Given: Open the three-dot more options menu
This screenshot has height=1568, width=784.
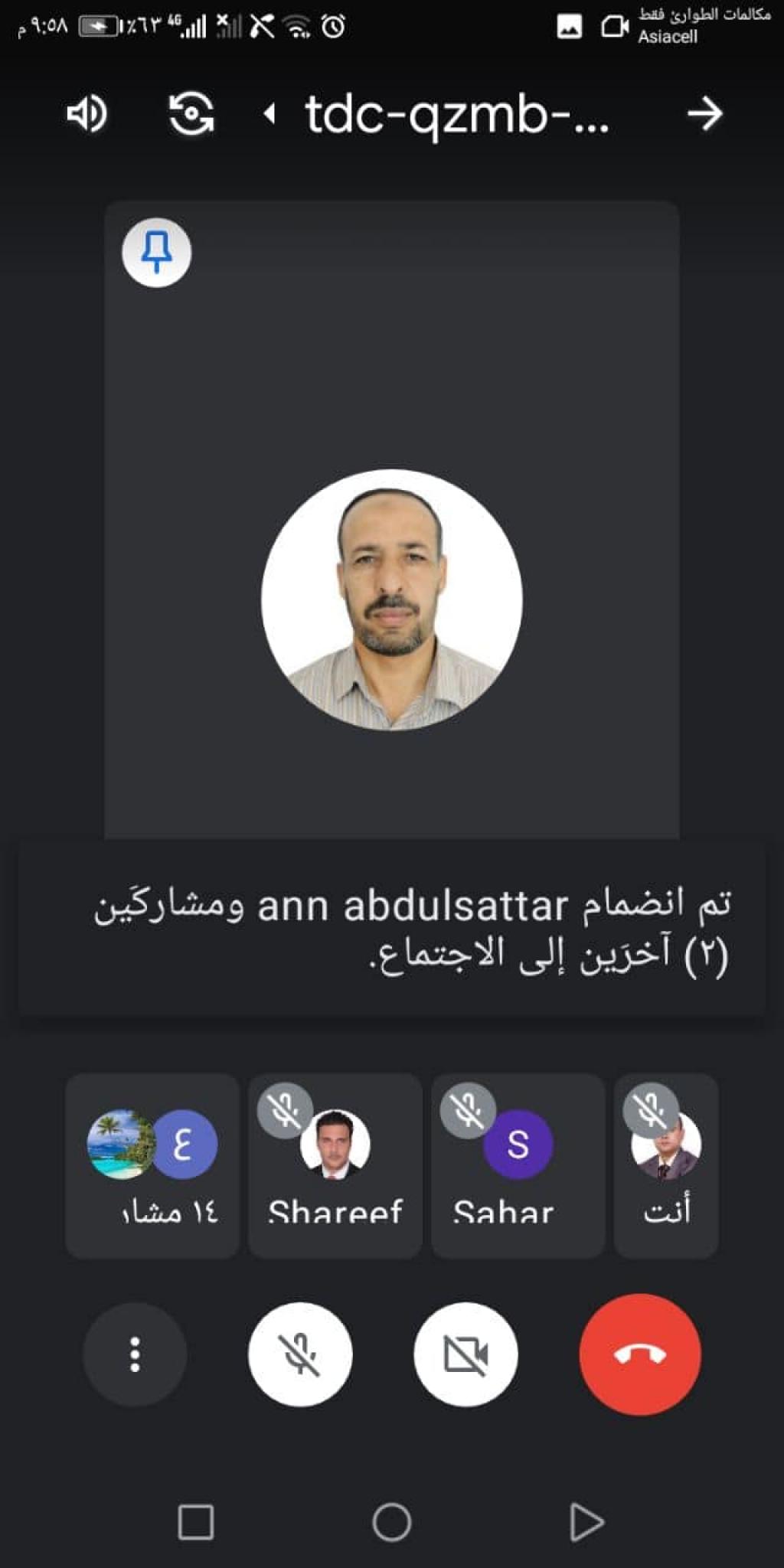Looking at the screenshot, I should tap(135, 1354).
